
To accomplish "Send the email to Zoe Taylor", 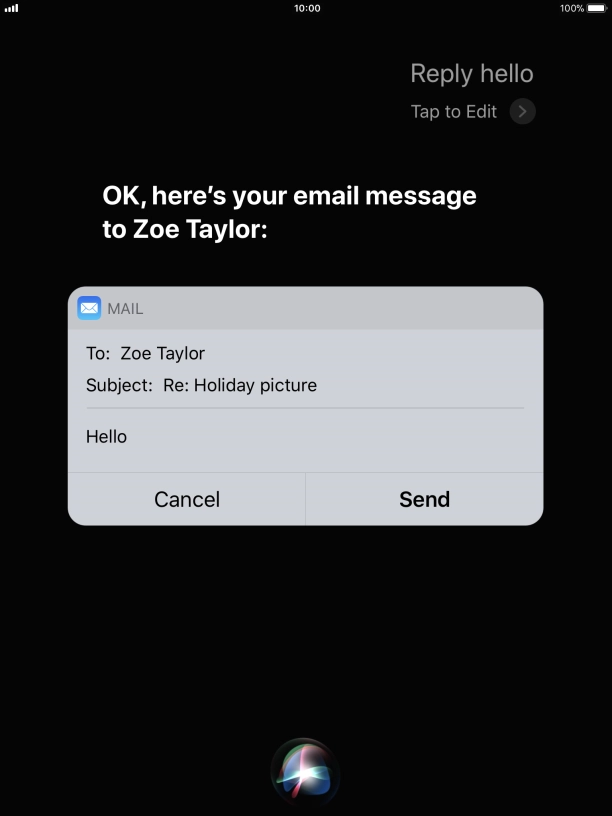I will click(x=424, y=499).
